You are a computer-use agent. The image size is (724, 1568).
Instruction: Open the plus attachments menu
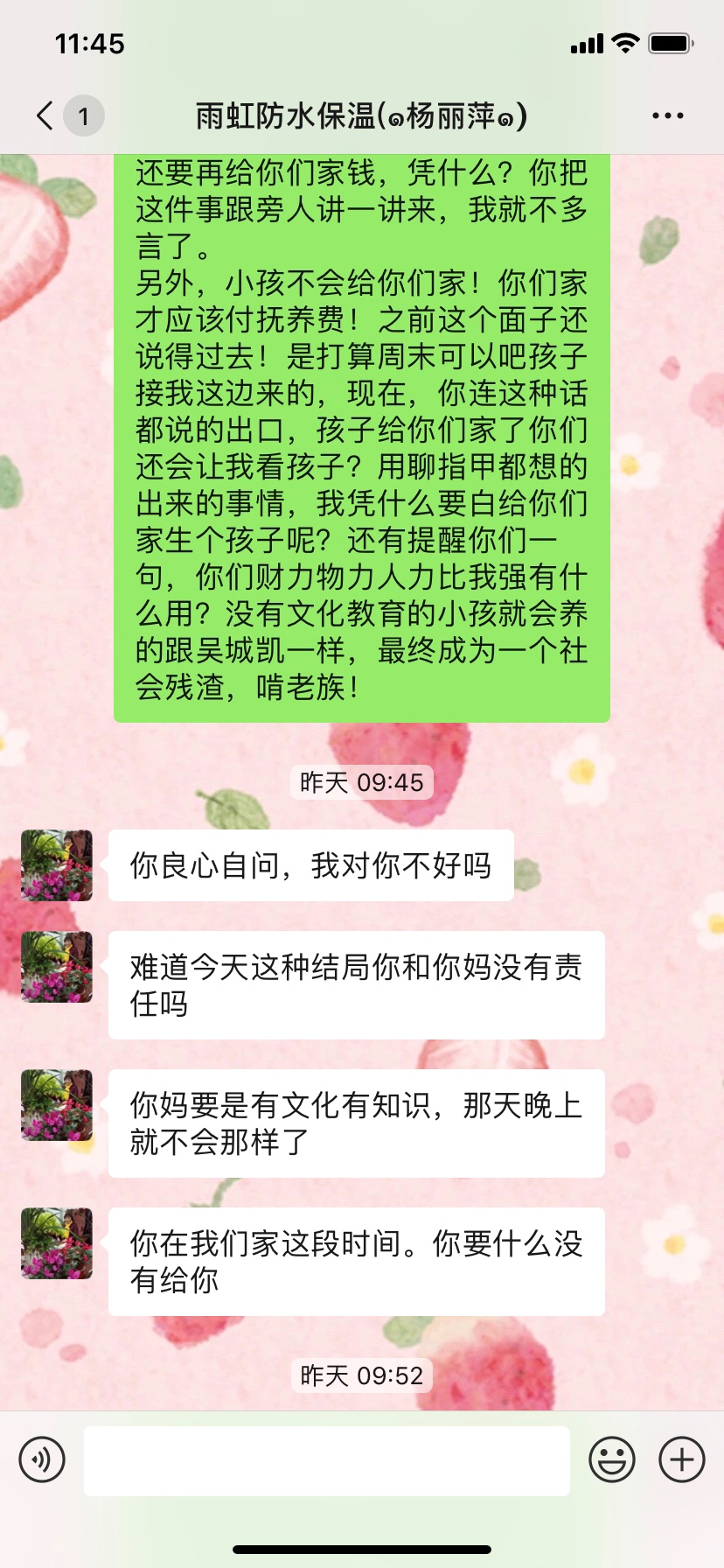(x=681, y=1459)
